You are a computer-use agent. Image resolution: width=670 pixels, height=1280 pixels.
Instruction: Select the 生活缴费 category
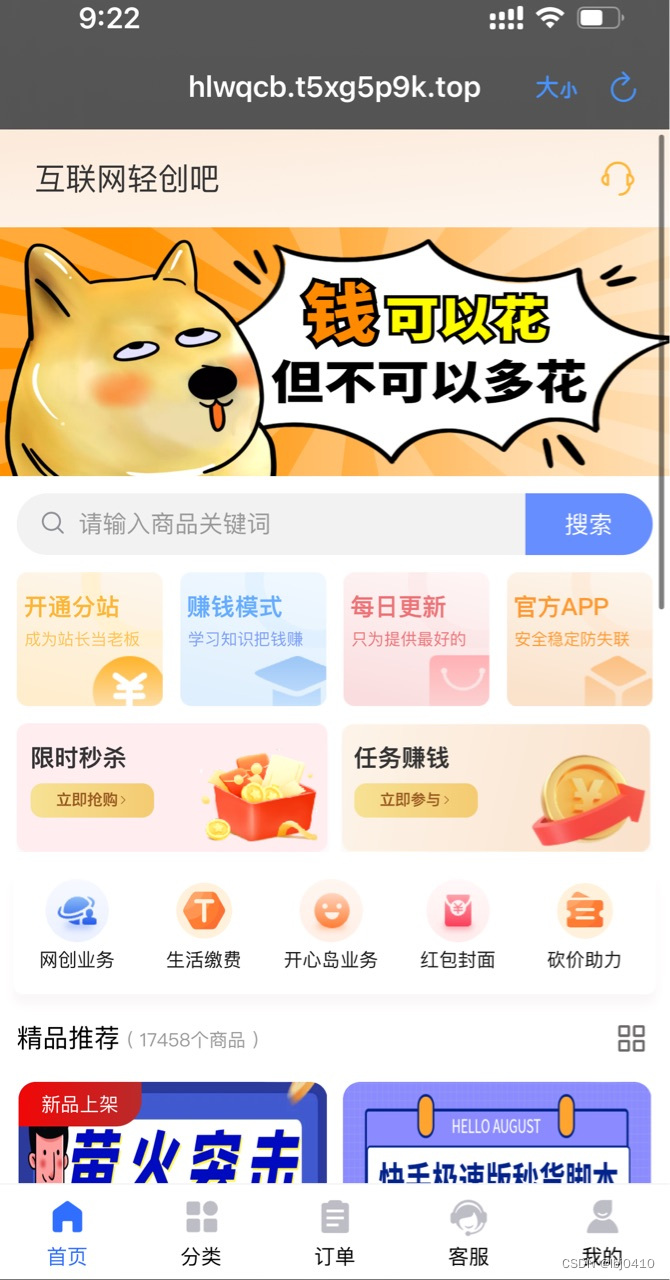(x=203, y=927)
